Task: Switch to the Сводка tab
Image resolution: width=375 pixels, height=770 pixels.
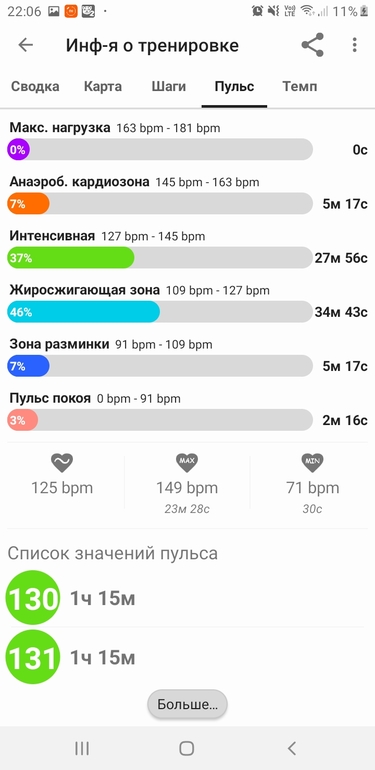Action: click(35, 87)
